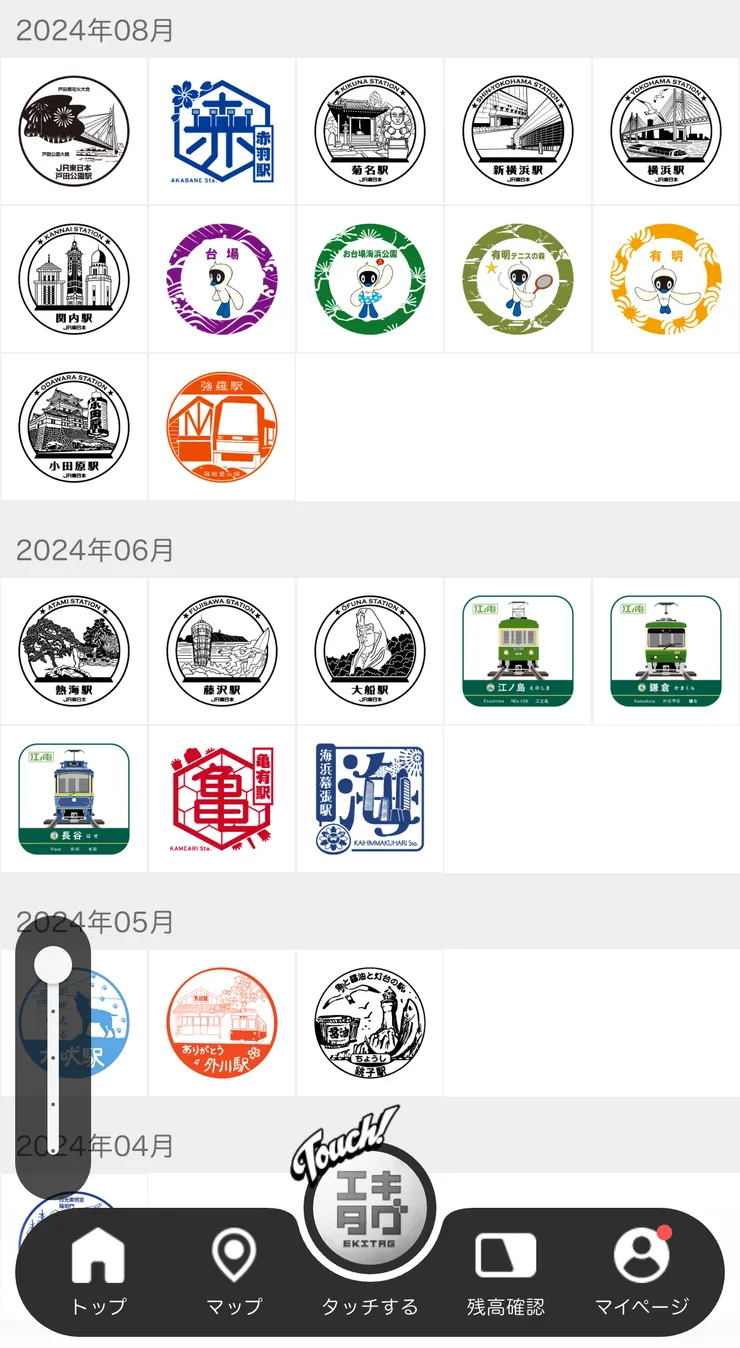
Task: Open the マップ tab
Action: [234, 1271]
